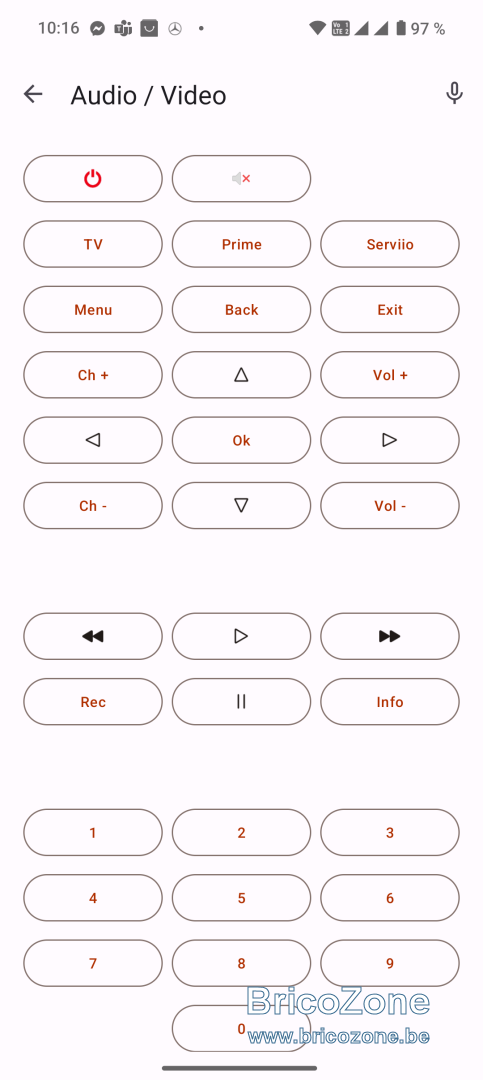483x1080 pixels.
Task: Lower the volume with Vol -
Action: coord(390,506)
